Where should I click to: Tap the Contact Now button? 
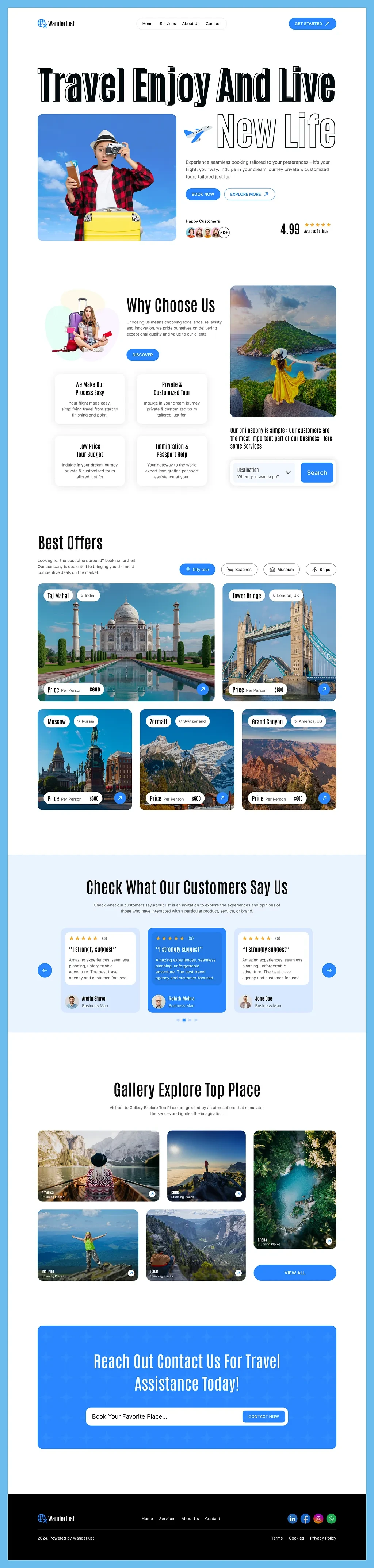263,1416
